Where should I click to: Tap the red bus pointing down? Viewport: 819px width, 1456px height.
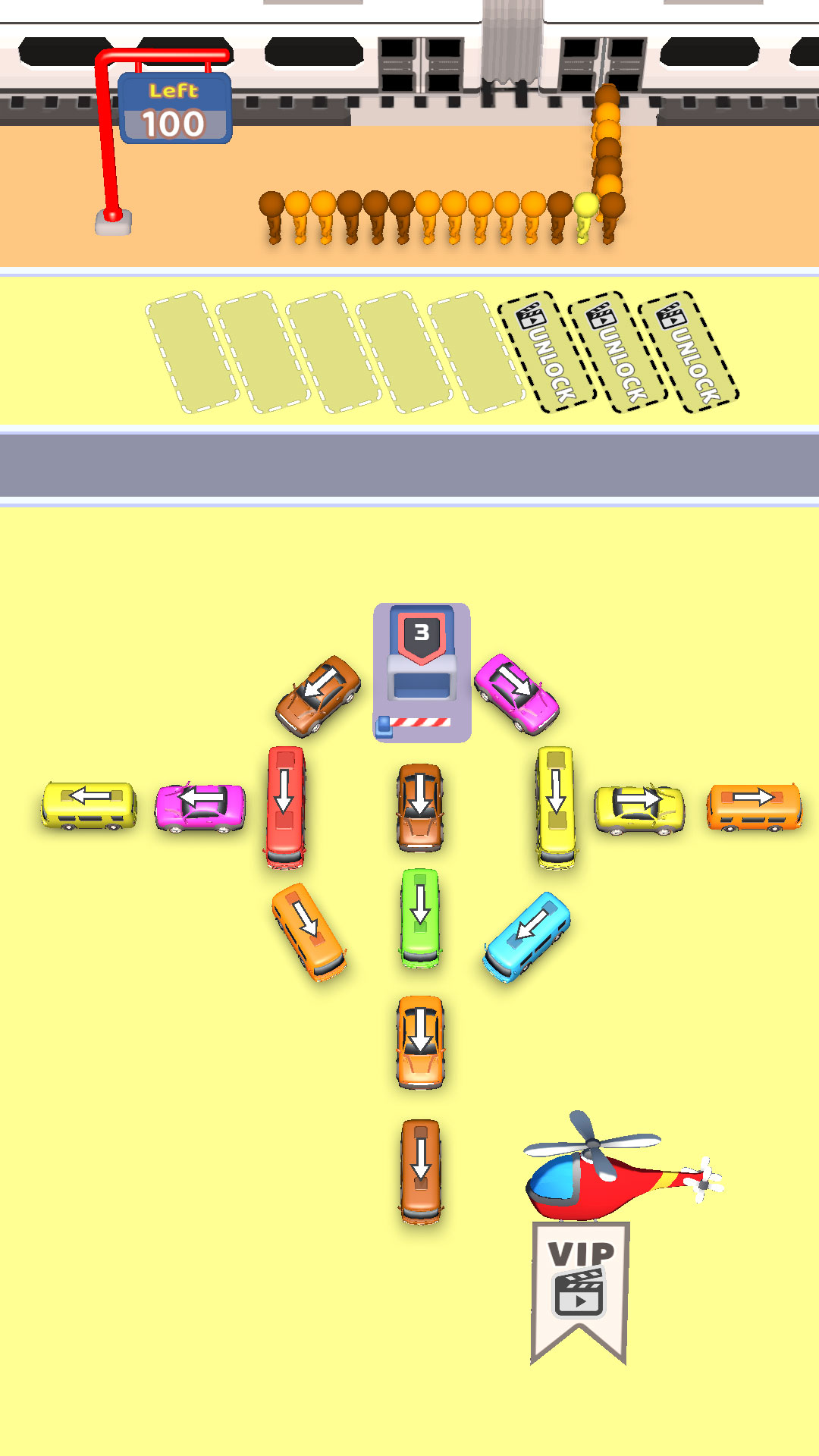click(285, 805)
